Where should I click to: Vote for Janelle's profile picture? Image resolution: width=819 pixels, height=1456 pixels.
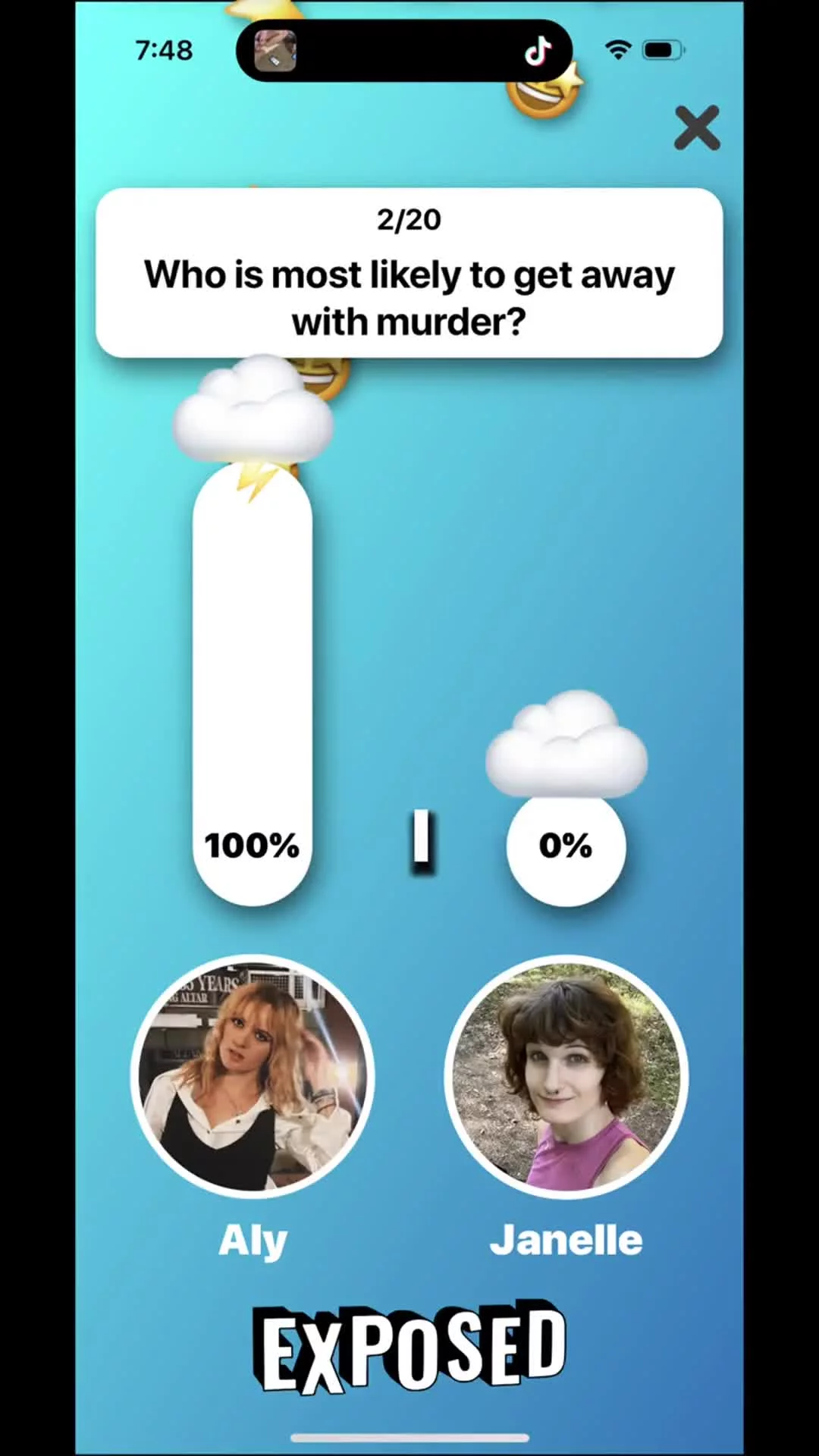[x=566, y=1076]
